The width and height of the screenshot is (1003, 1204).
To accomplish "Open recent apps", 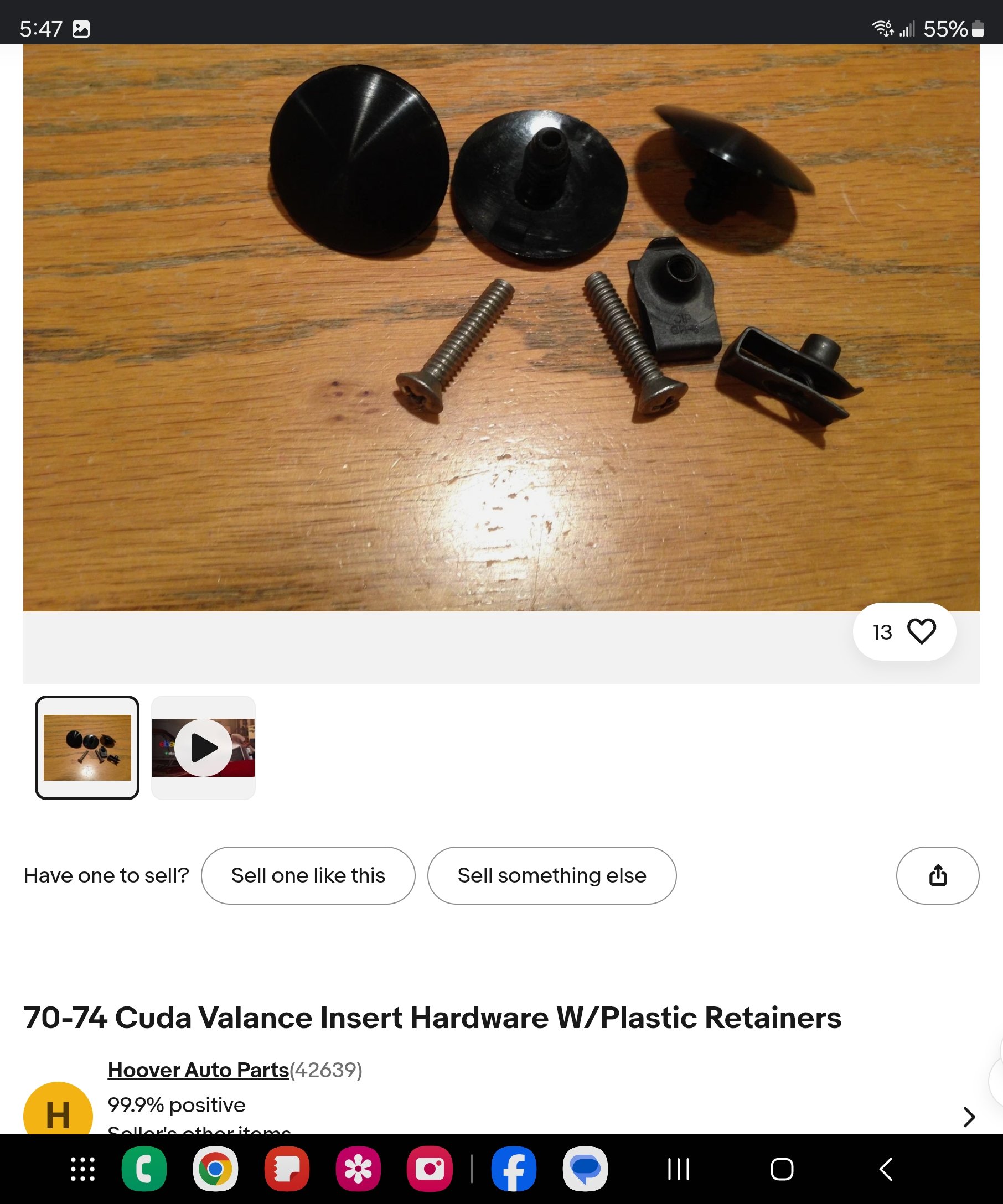I will pos(679,1169).
